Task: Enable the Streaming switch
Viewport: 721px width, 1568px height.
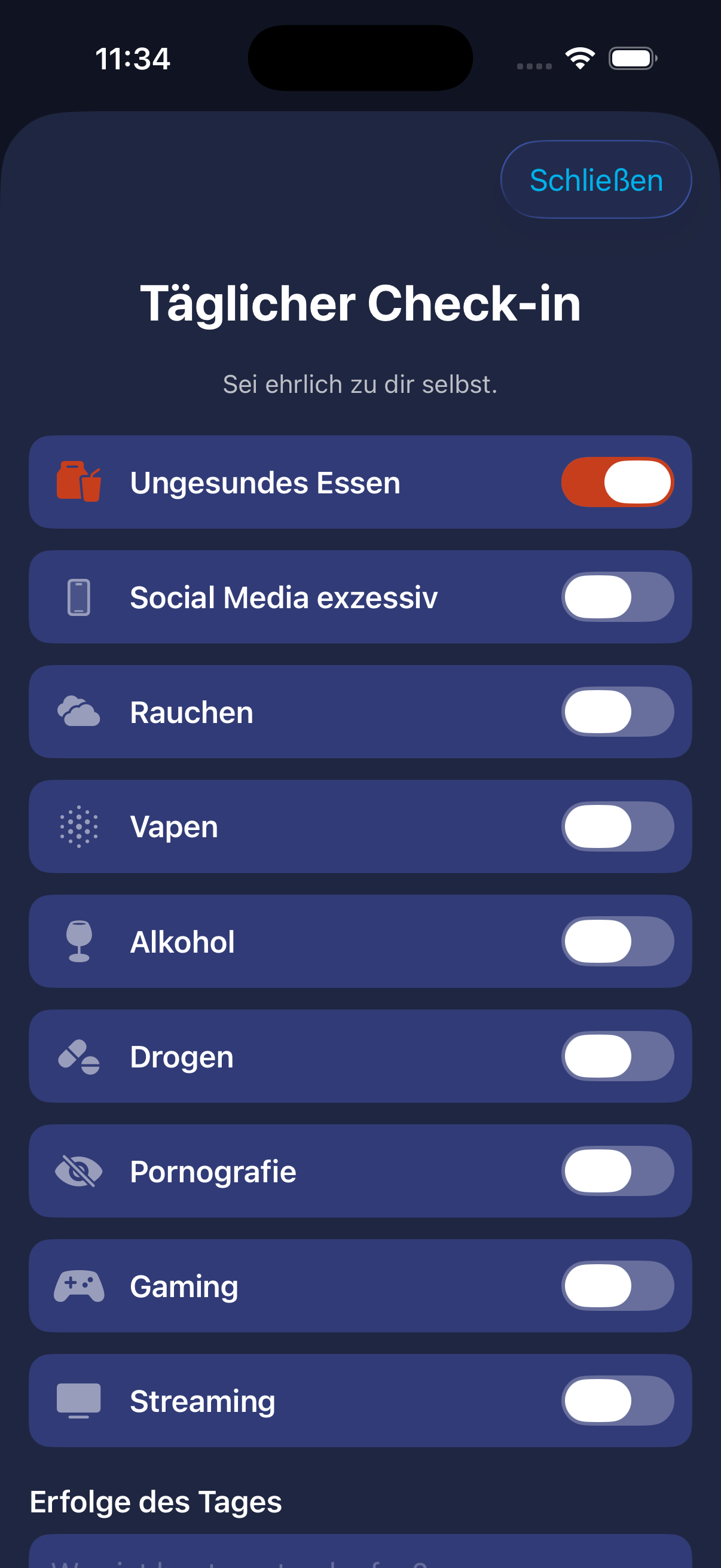Action: coord(617,1401)
